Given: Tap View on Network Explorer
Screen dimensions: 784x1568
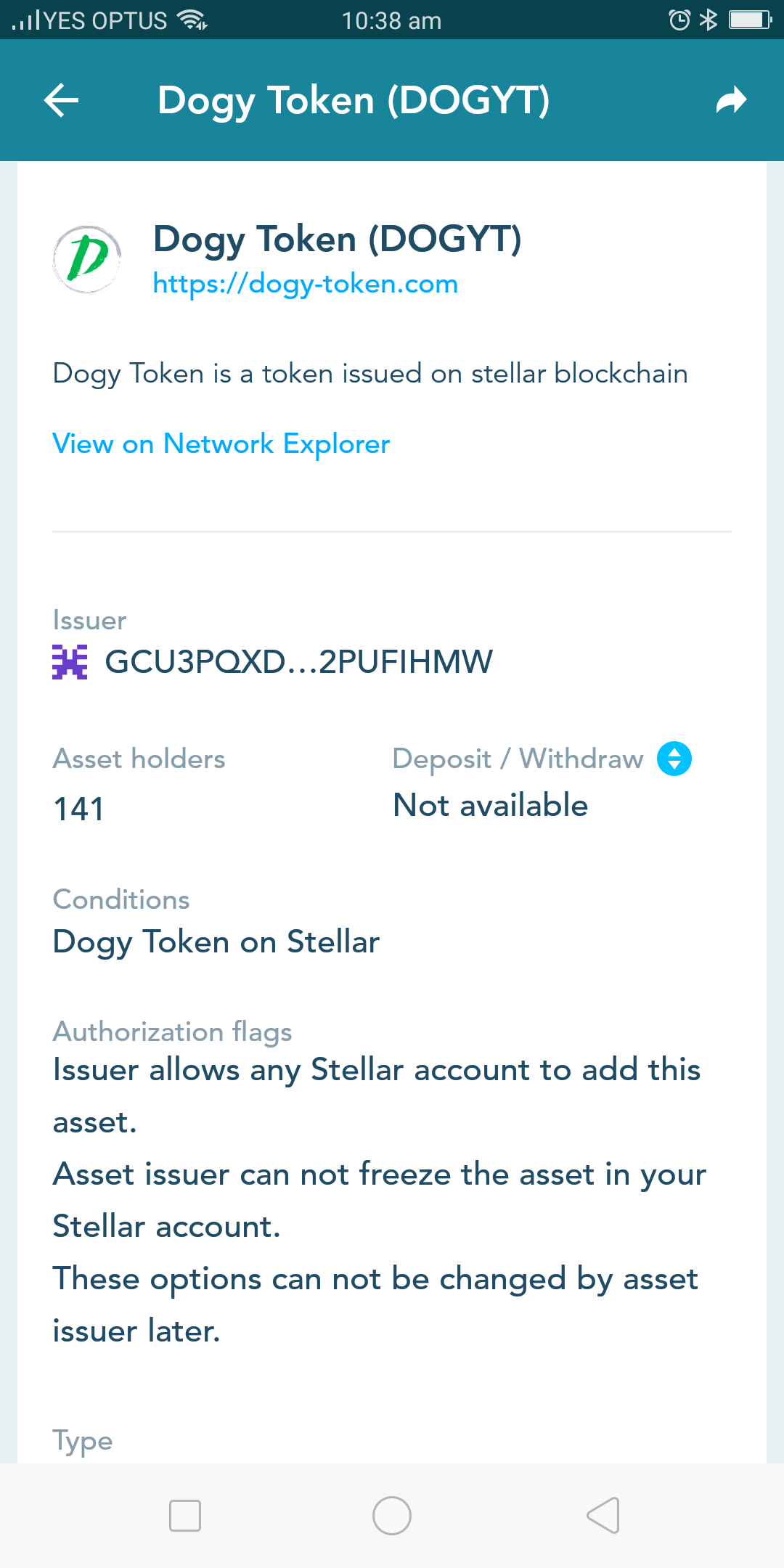Looking at the screenshot, I should [221, 444].
